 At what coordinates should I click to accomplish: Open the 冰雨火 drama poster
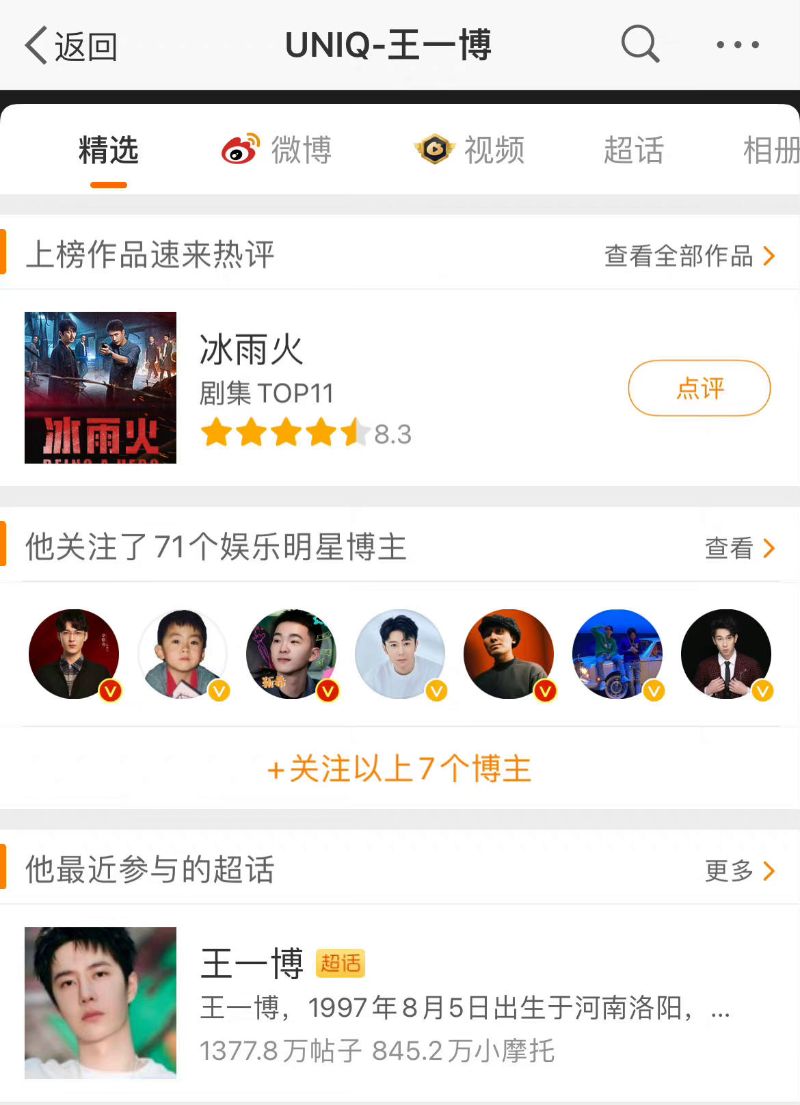click(100, 388)
